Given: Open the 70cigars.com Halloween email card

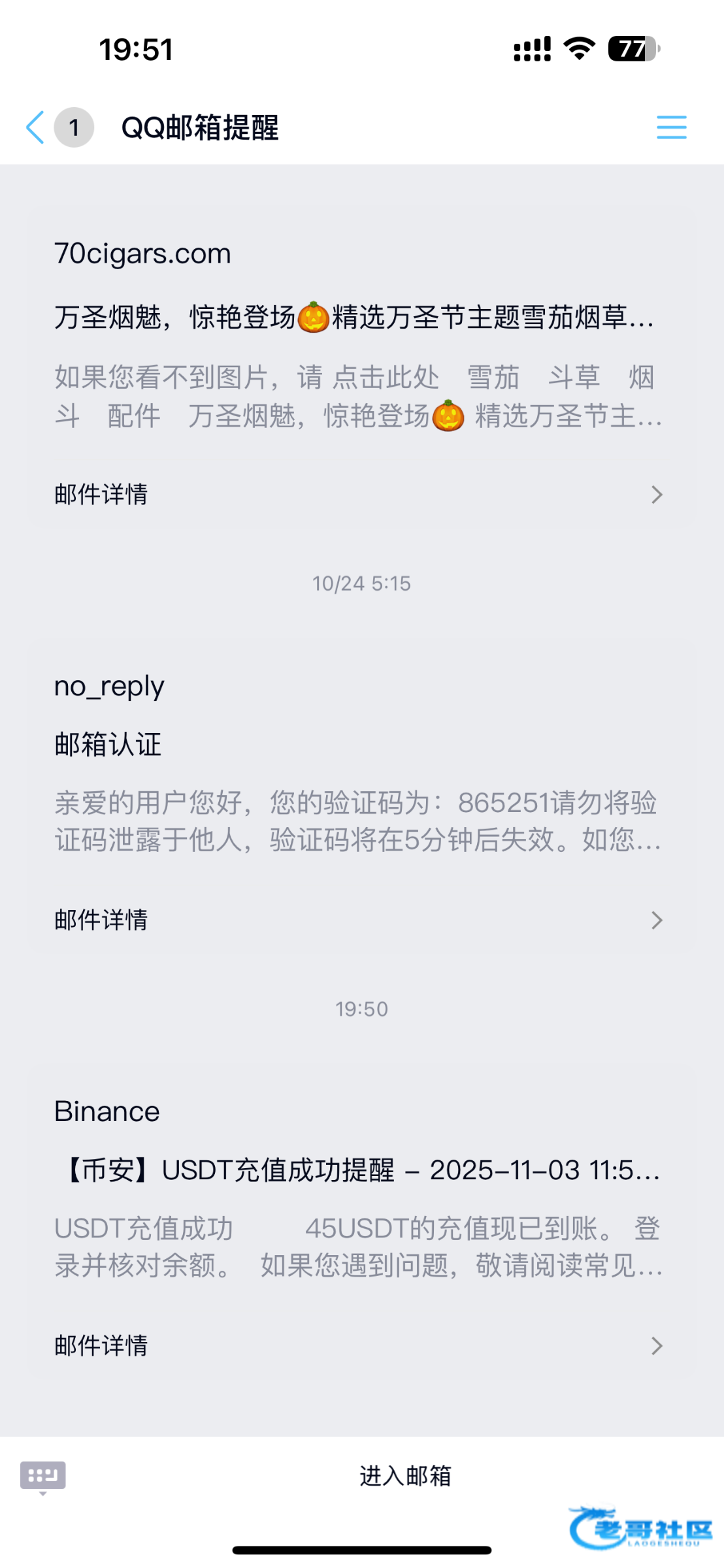Looking at the screenshot, I should pos(358,340).
